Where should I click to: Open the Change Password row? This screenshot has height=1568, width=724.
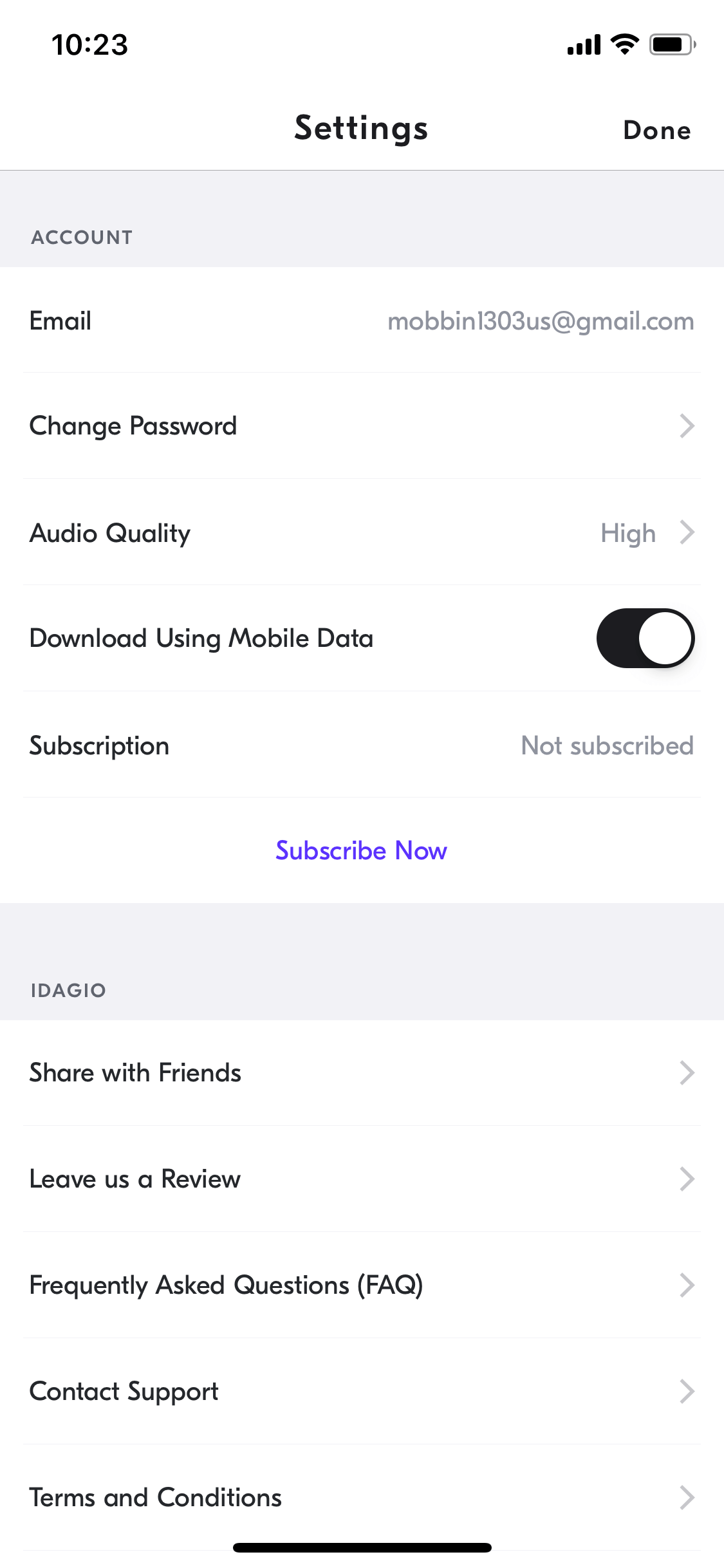[x=362, y=425]
